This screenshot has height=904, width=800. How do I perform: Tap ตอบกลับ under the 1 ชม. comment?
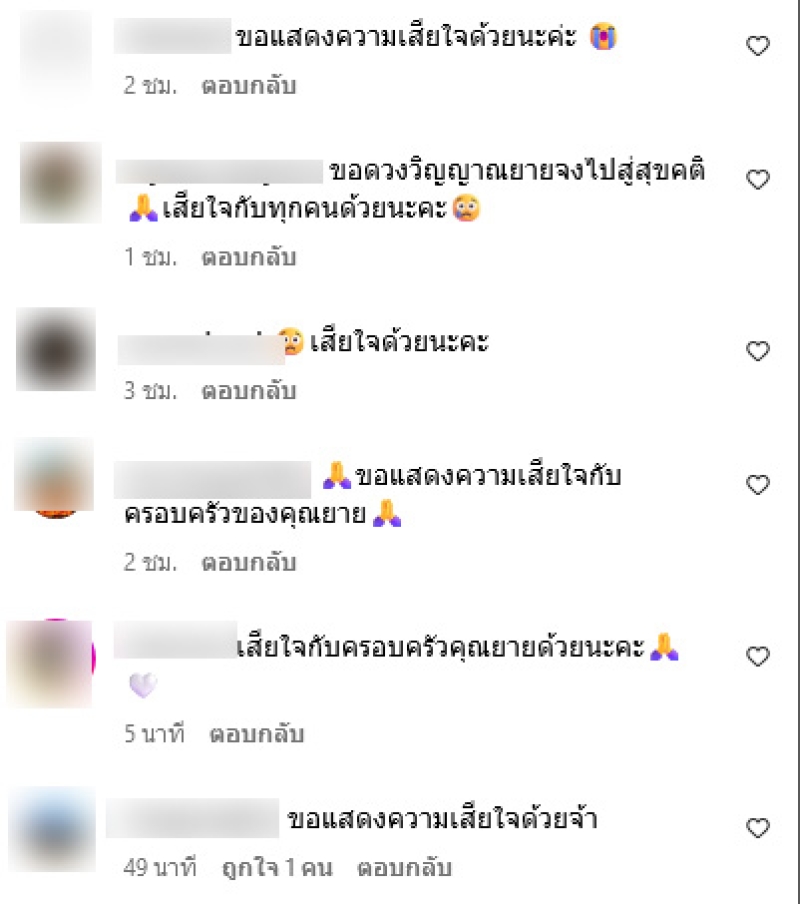(x=249, y=257)
